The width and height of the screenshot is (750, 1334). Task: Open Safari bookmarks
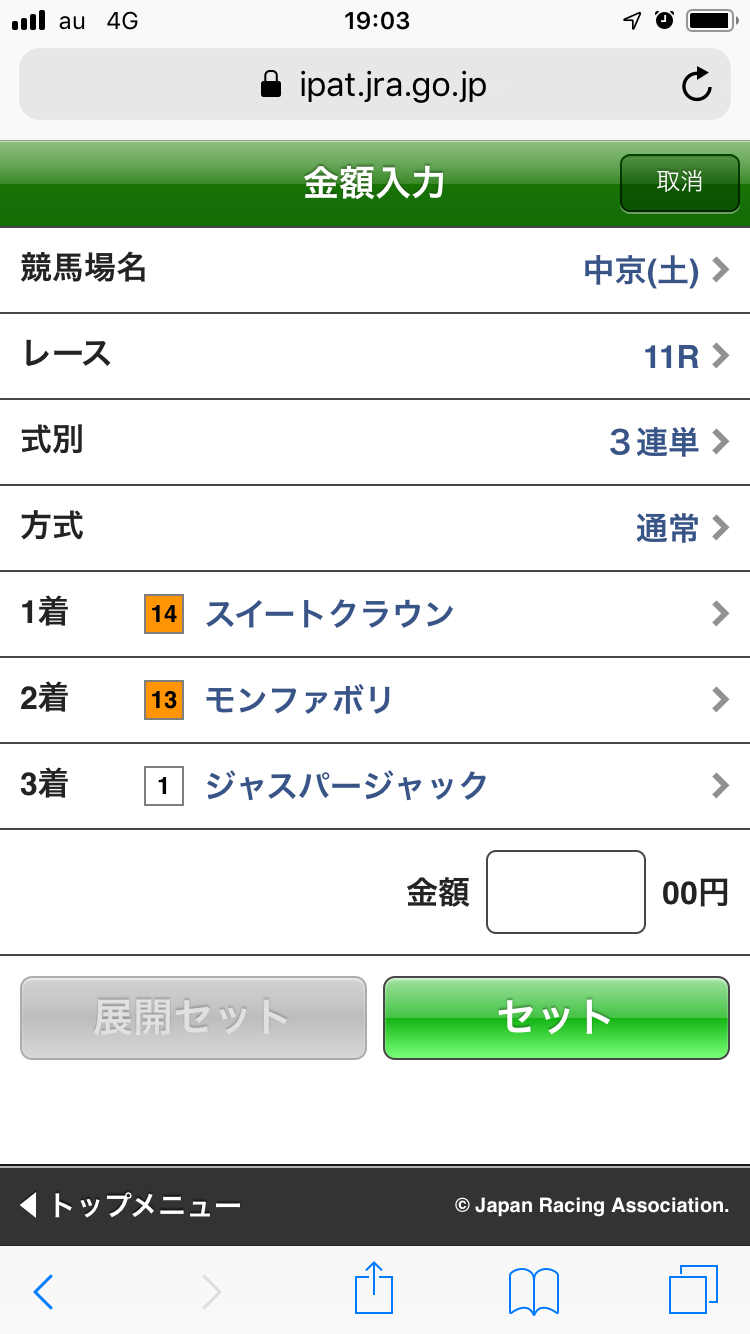tap(533, 1290)
